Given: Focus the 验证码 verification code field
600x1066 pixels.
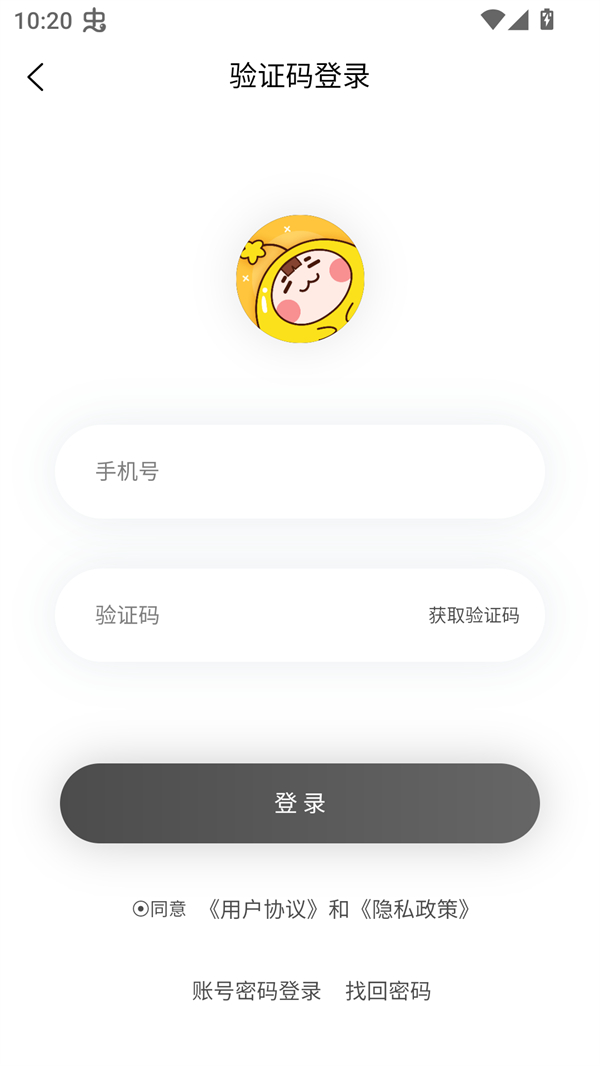Looking at the screenshot, I should [x=240, y=615].
